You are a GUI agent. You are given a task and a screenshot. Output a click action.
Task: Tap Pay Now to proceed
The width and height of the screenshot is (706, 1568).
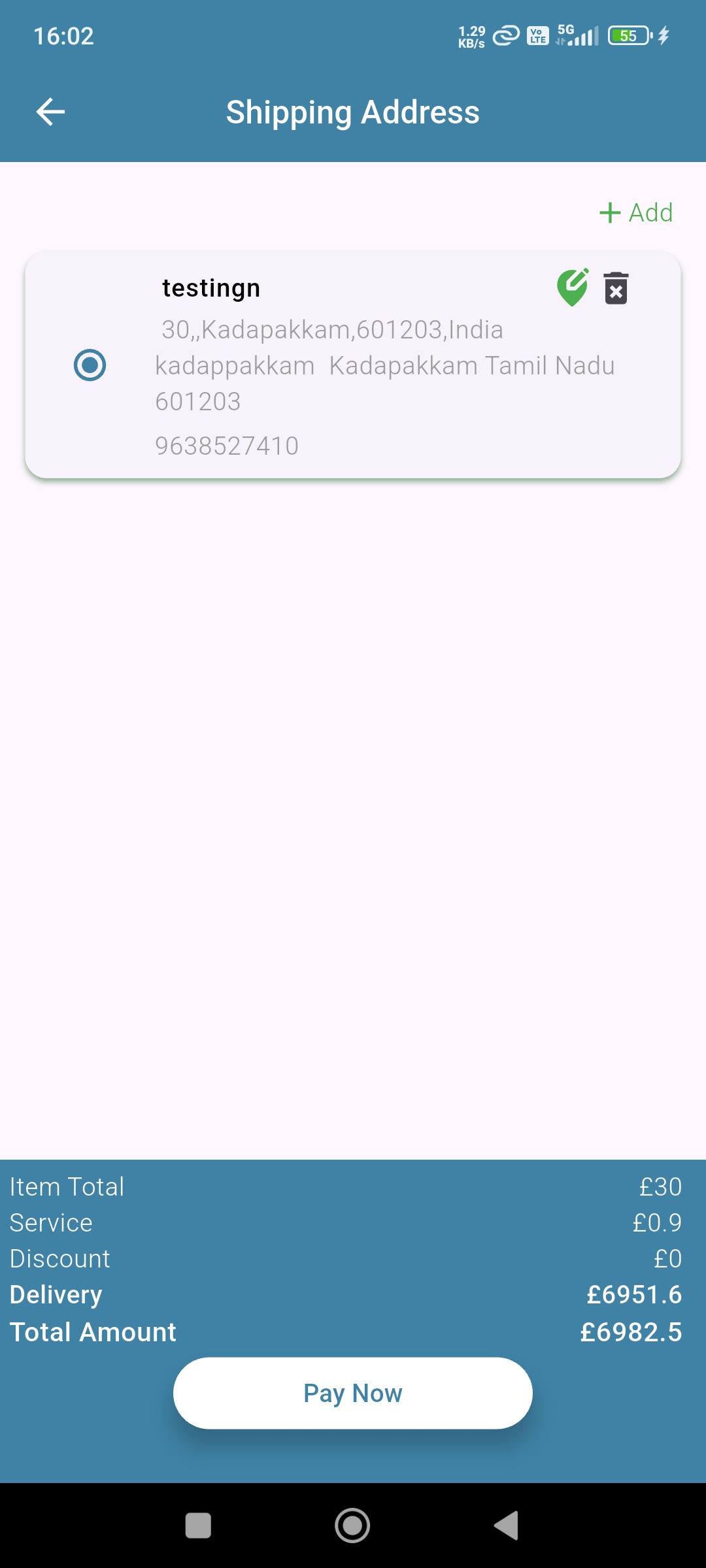(353, 1393)
